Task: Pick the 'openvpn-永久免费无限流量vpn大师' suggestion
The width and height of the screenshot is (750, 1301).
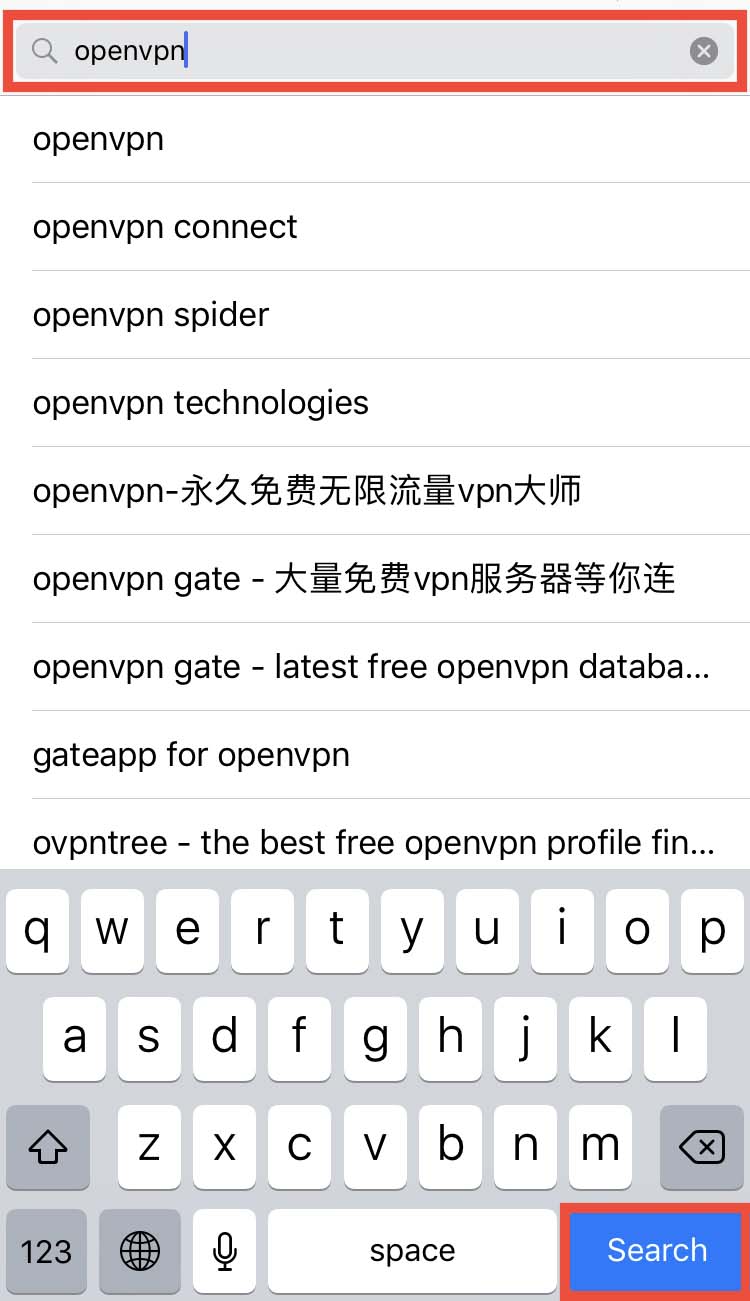Action: point(307,491)
